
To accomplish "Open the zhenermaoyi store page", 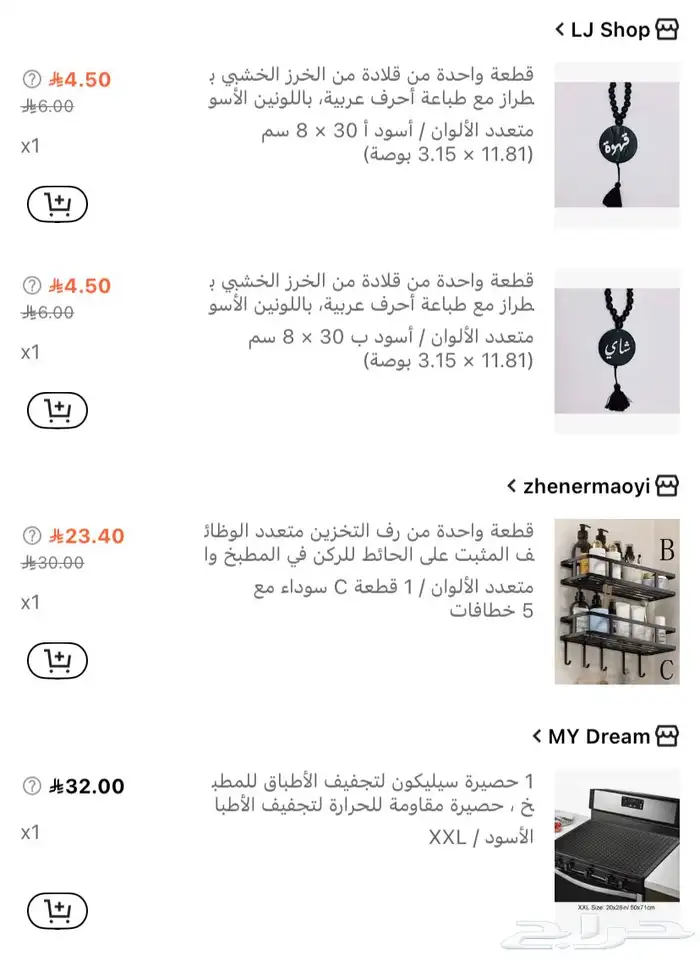I will pyautogui.click(x=589, y=486).
